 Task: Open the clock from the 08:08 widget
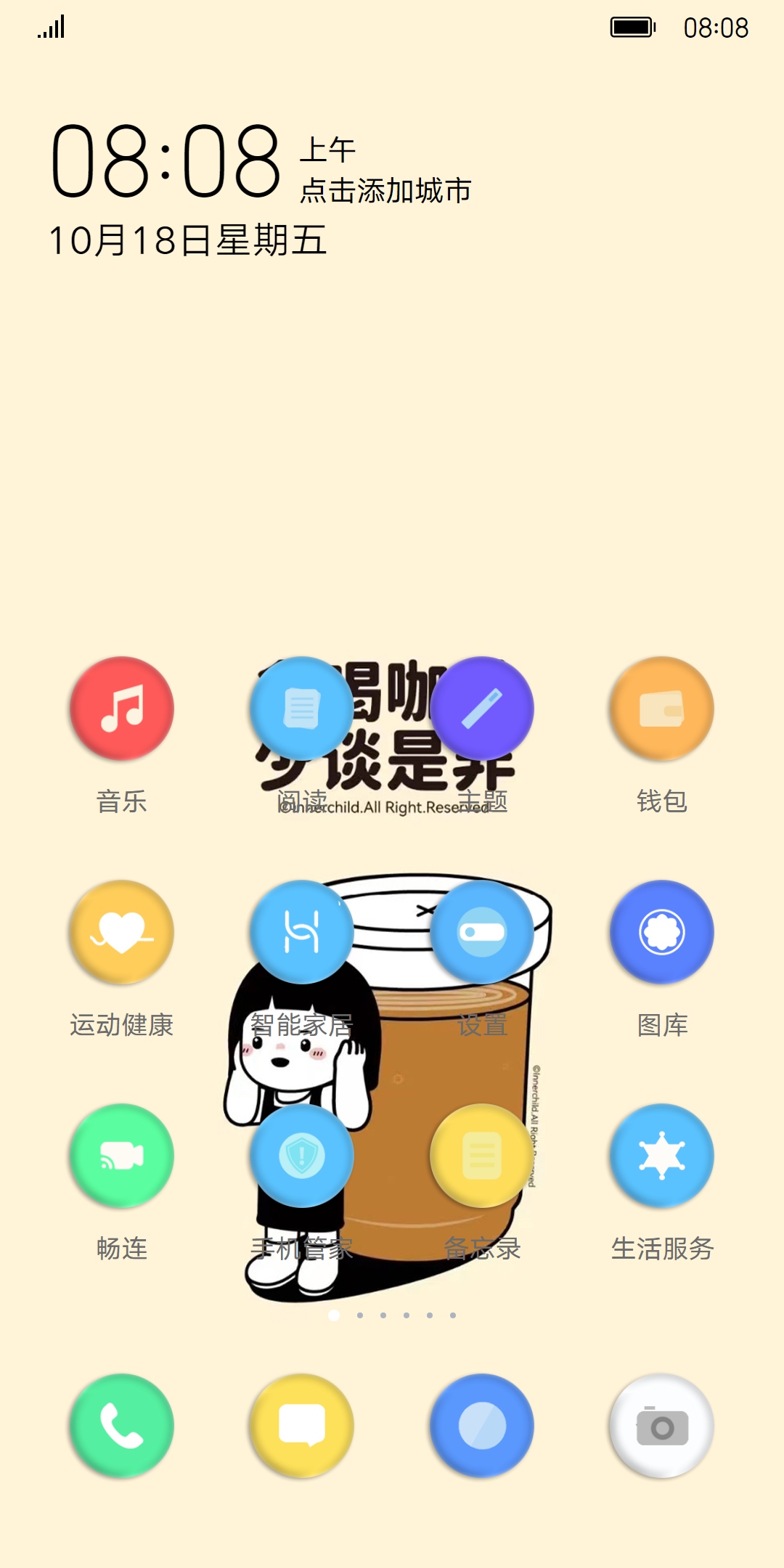pyautogui.click(x=166, y=161)
